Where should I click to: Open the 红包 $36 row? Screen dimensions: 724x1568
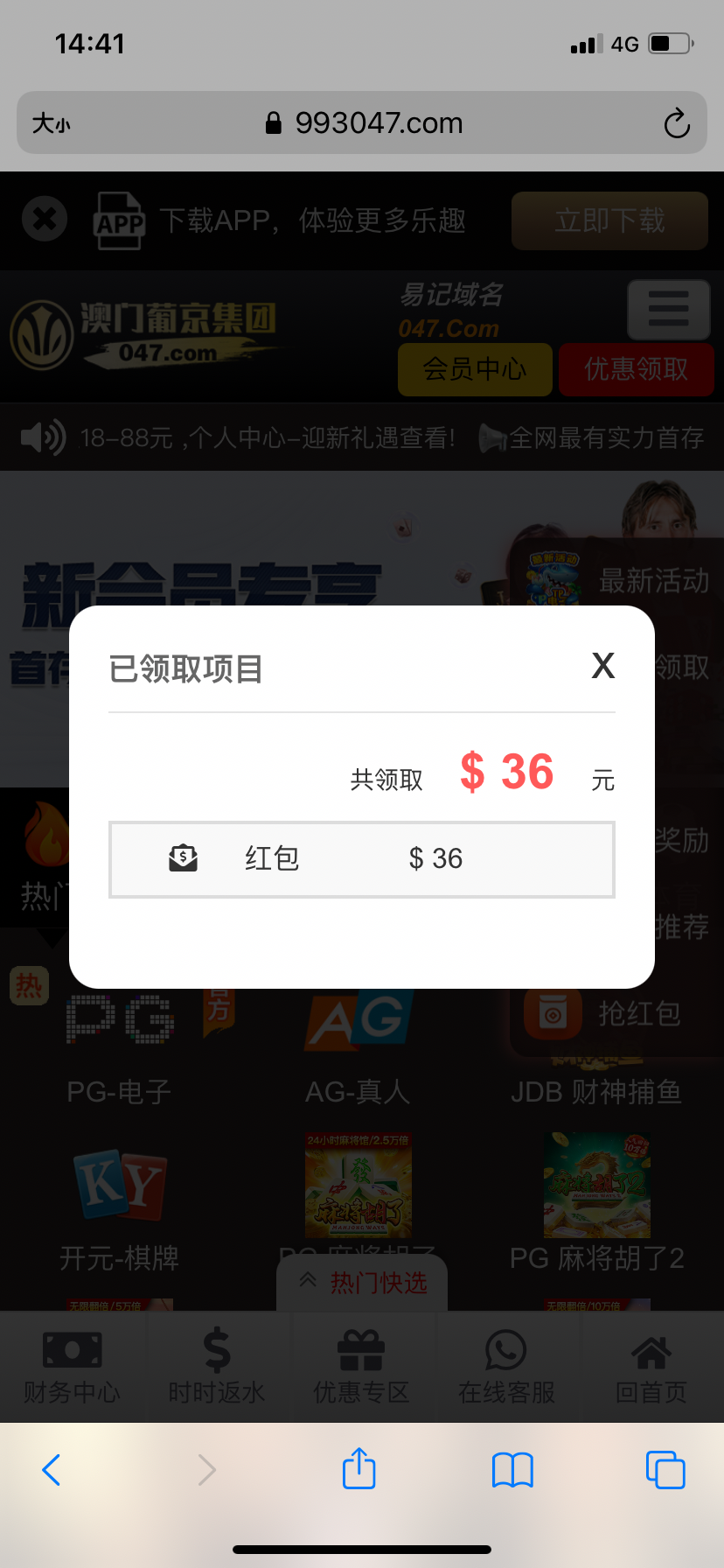click(361, 859)
